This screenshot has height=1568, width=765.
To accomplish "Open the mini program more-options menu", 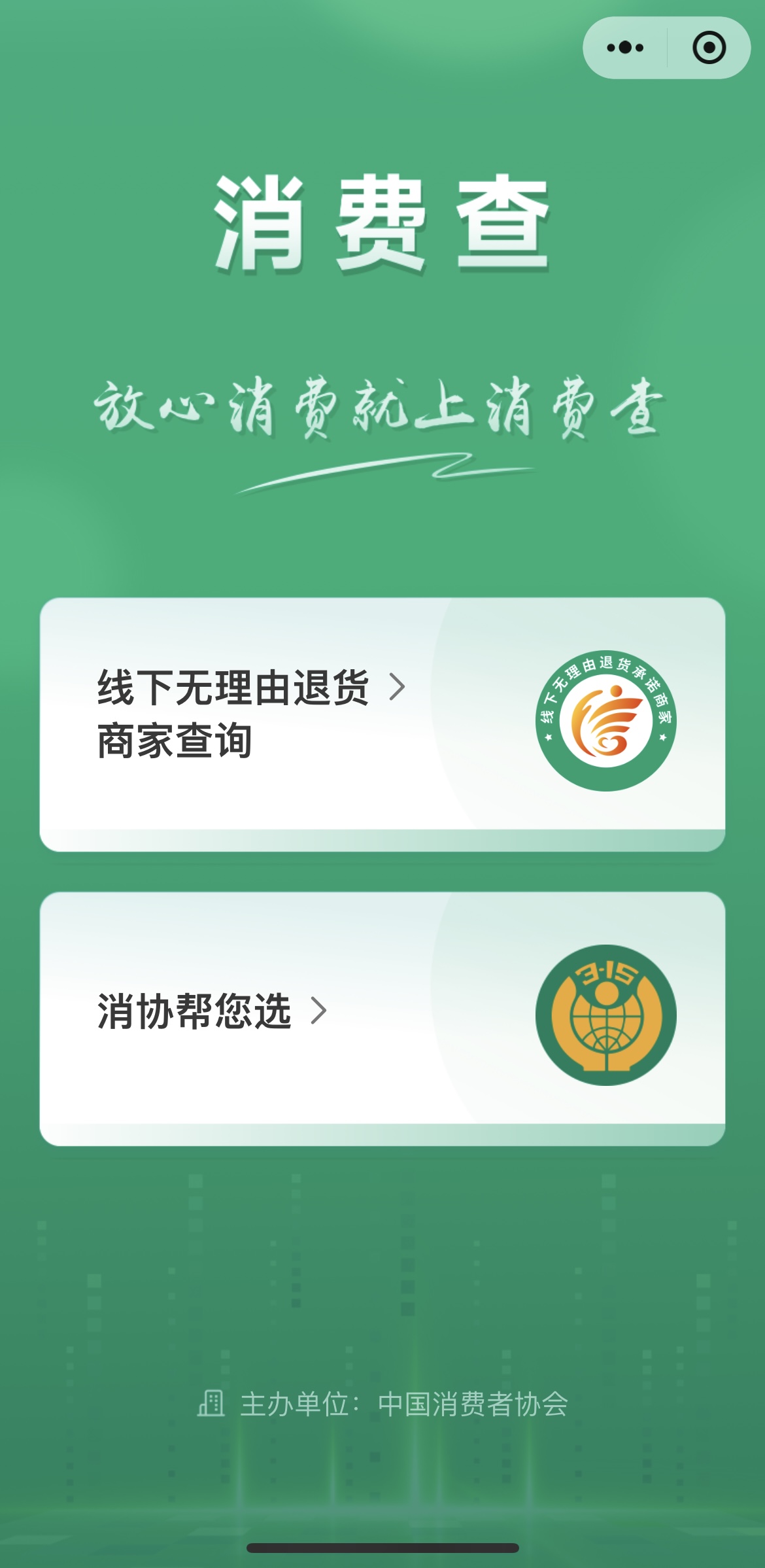I will pyautogui.click(x=625, y=48).
